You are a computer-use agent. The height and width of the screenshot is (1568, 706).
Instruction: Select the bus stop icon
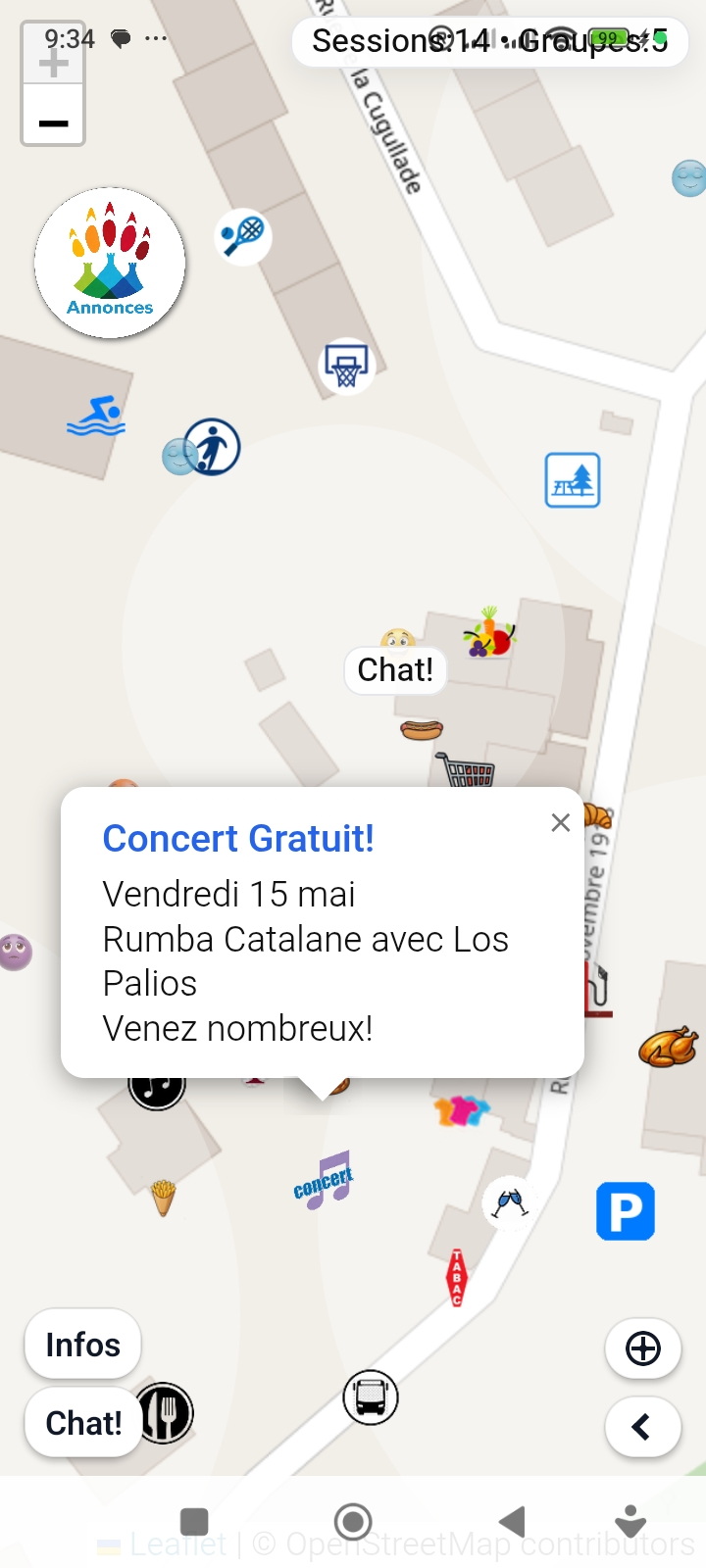pos(370,1397)
